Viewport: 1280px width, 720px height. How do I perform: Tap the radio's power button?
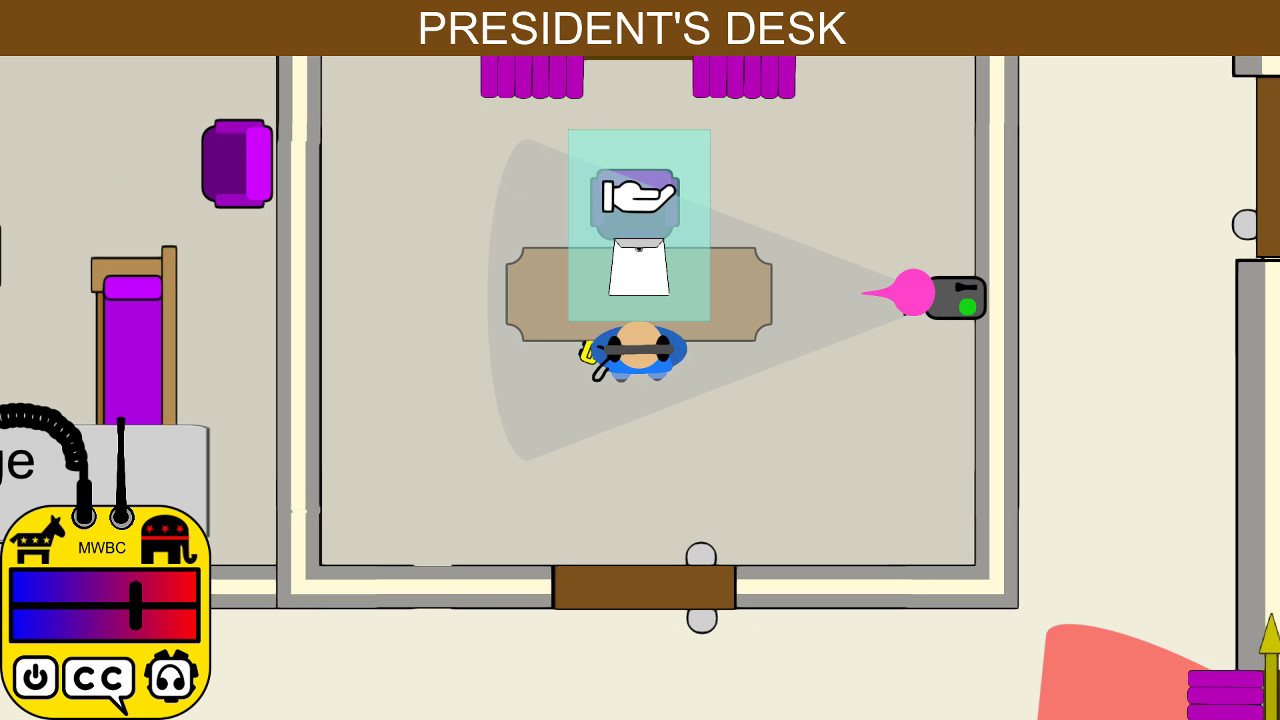(x=35, y=677)
